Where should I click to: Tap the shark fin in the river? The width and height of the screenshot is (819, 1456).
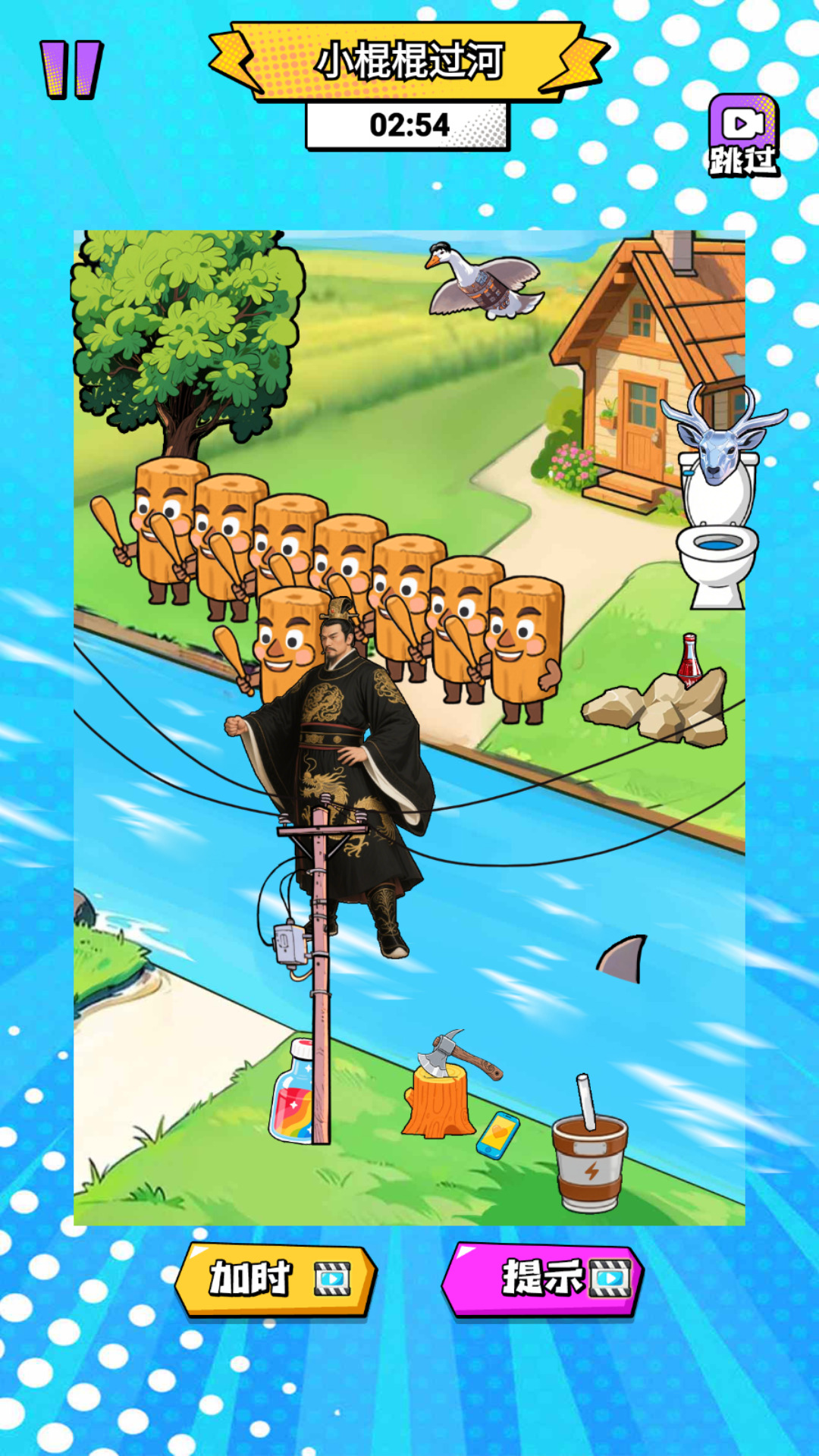(623, 959)
